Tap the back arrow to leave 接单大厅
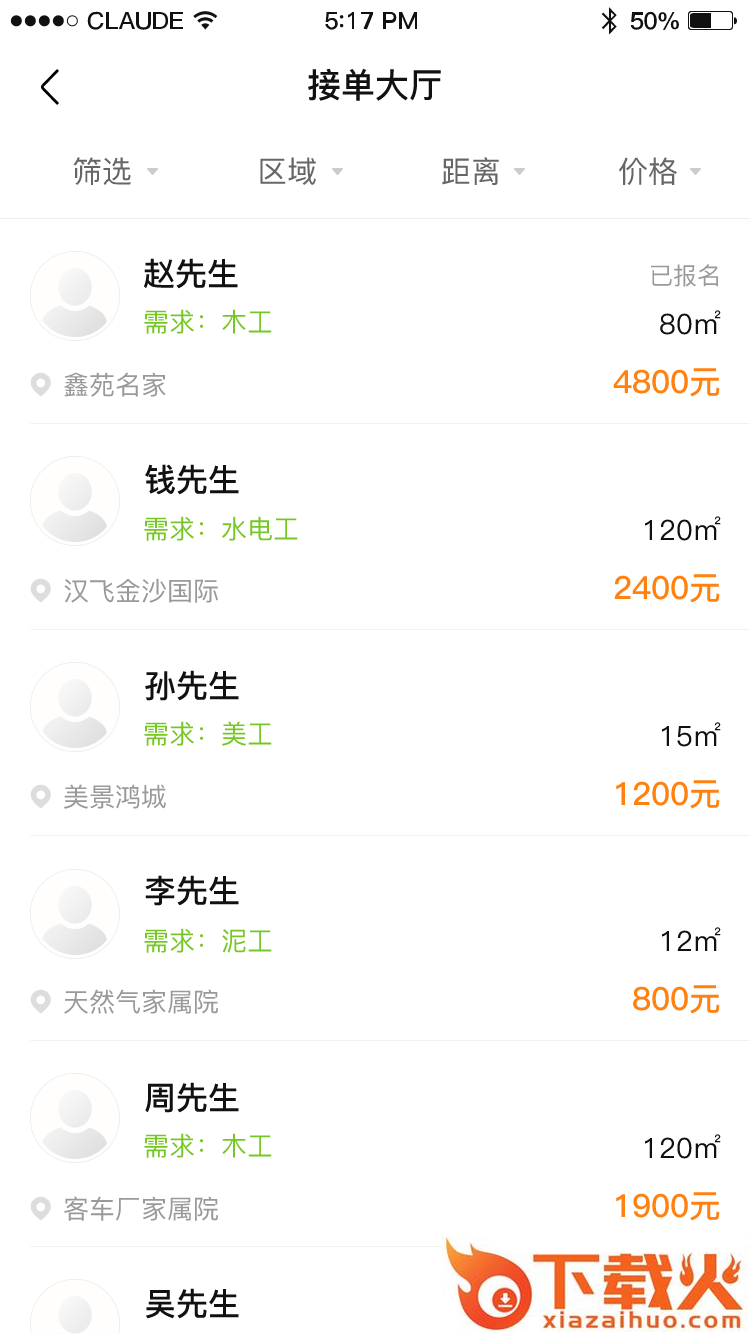This screenshot has width=750, height=1334. pyautogui.click(x=50, y=87)
